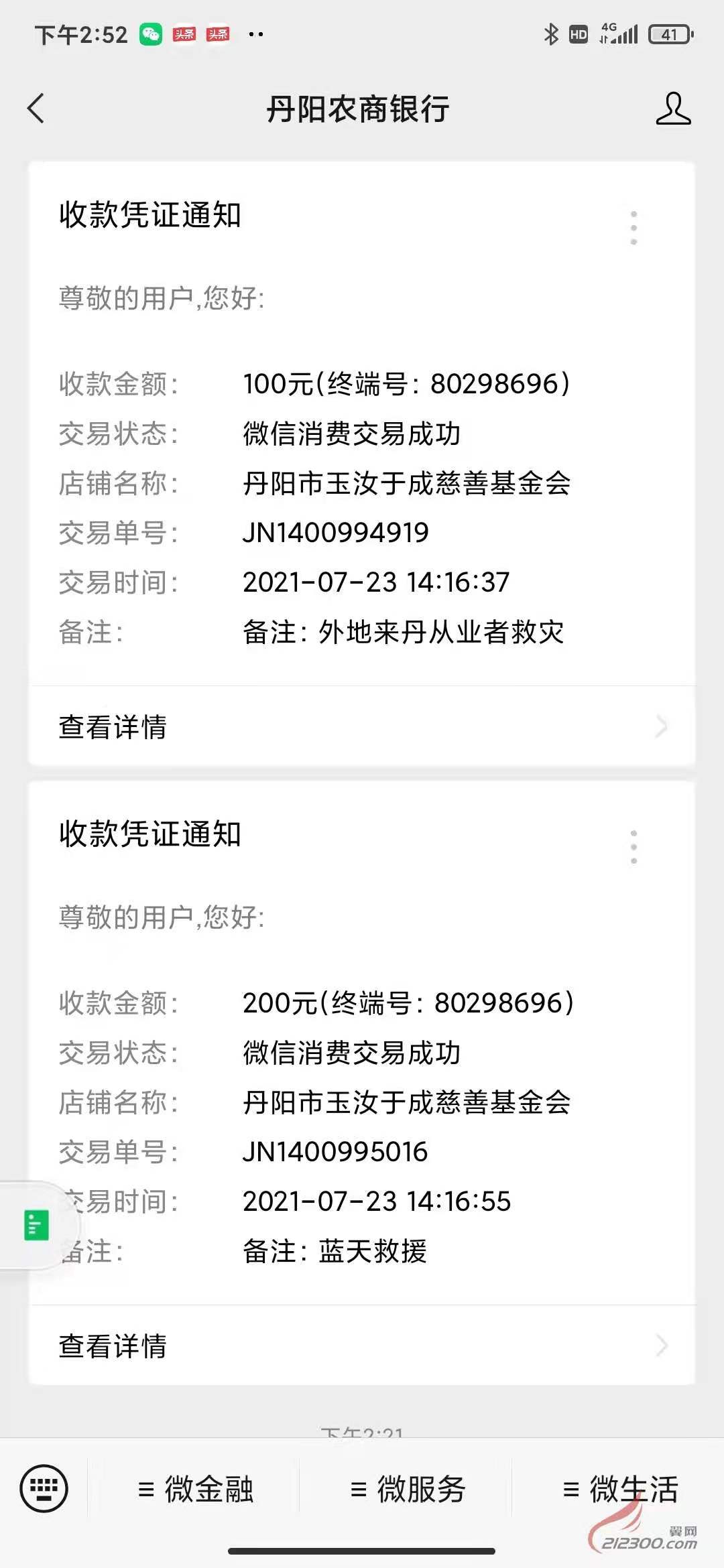Screen dimensions: 724x1568
Task: Open overflow menu on the 200元 receipt card
Action: tap(633, 847)
